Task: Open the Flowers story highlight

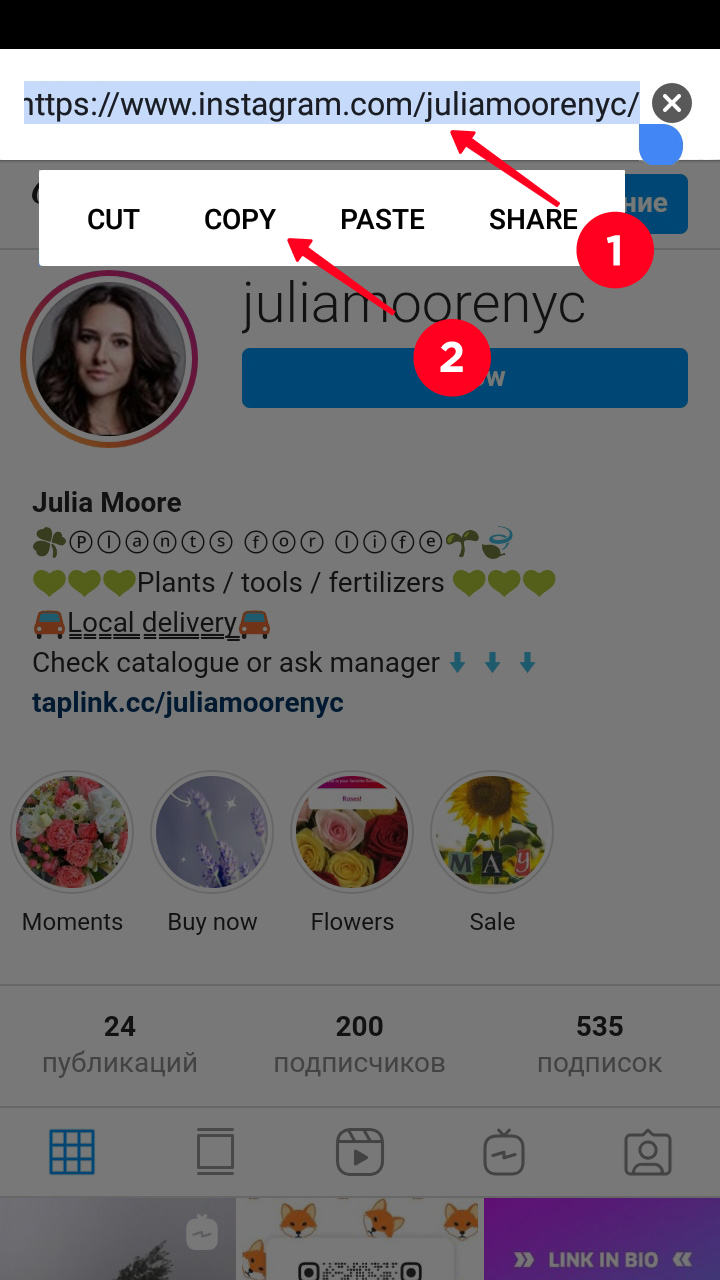Action: pyautogui.click(x=352, y=833)
